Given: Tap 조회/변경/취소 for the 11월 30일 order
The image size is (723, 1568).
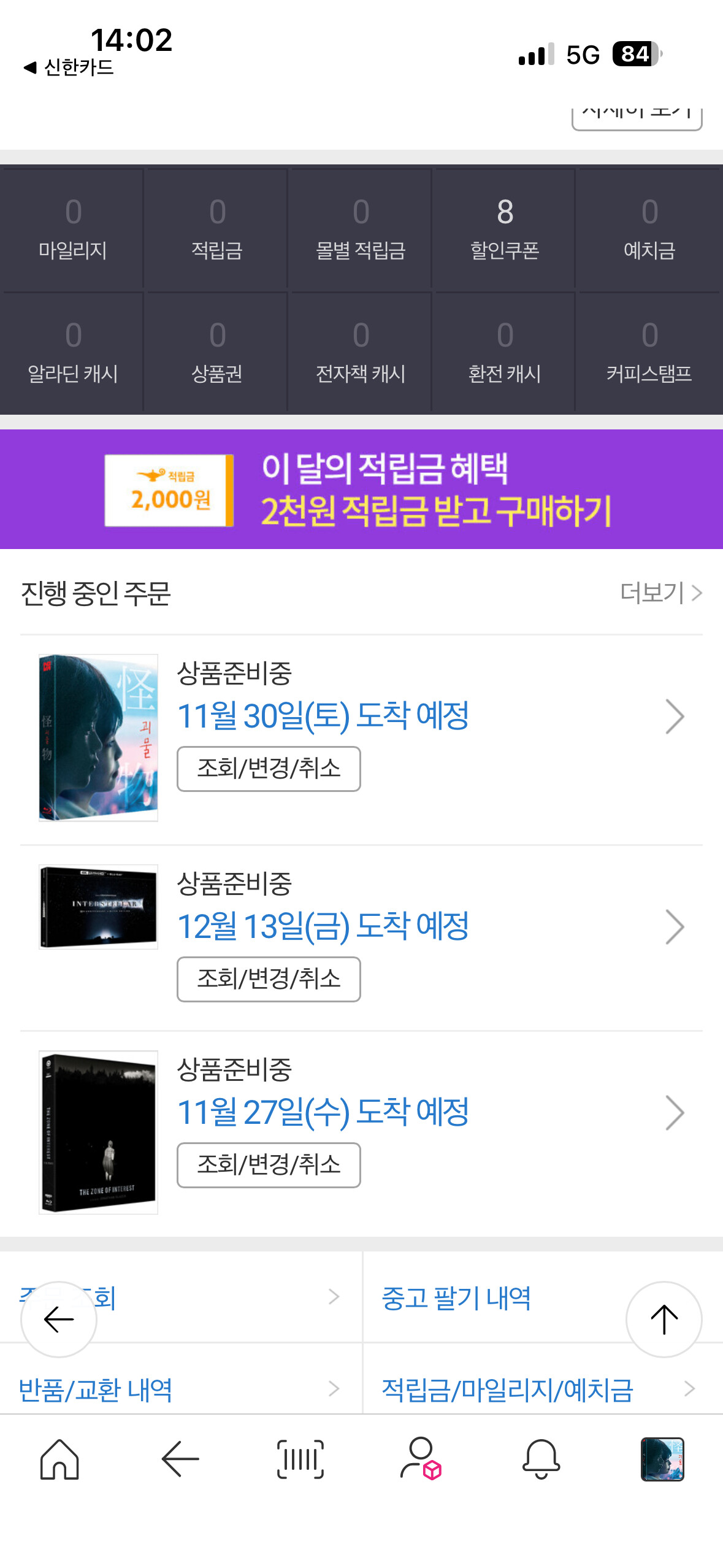Looking at the screenshot, I should coord(269,769).
